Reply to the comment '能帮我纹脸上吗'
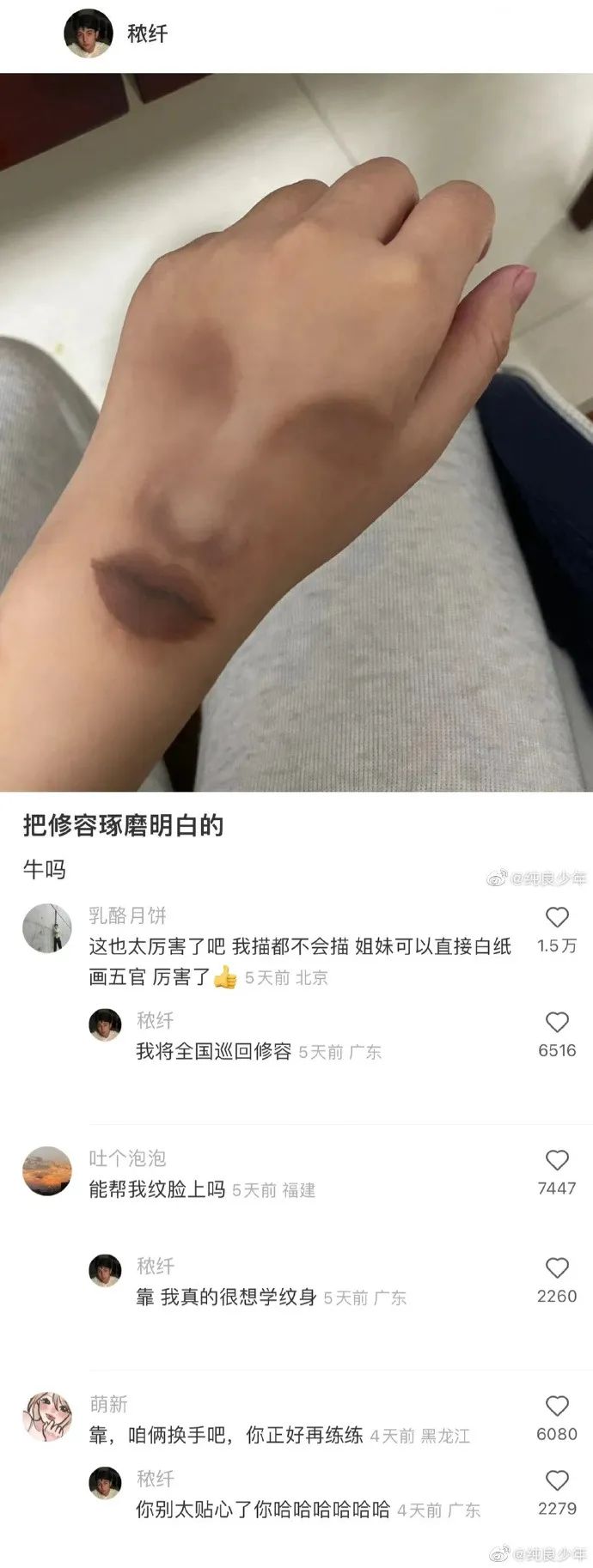593x1568 pixels. click(157, 1189)
